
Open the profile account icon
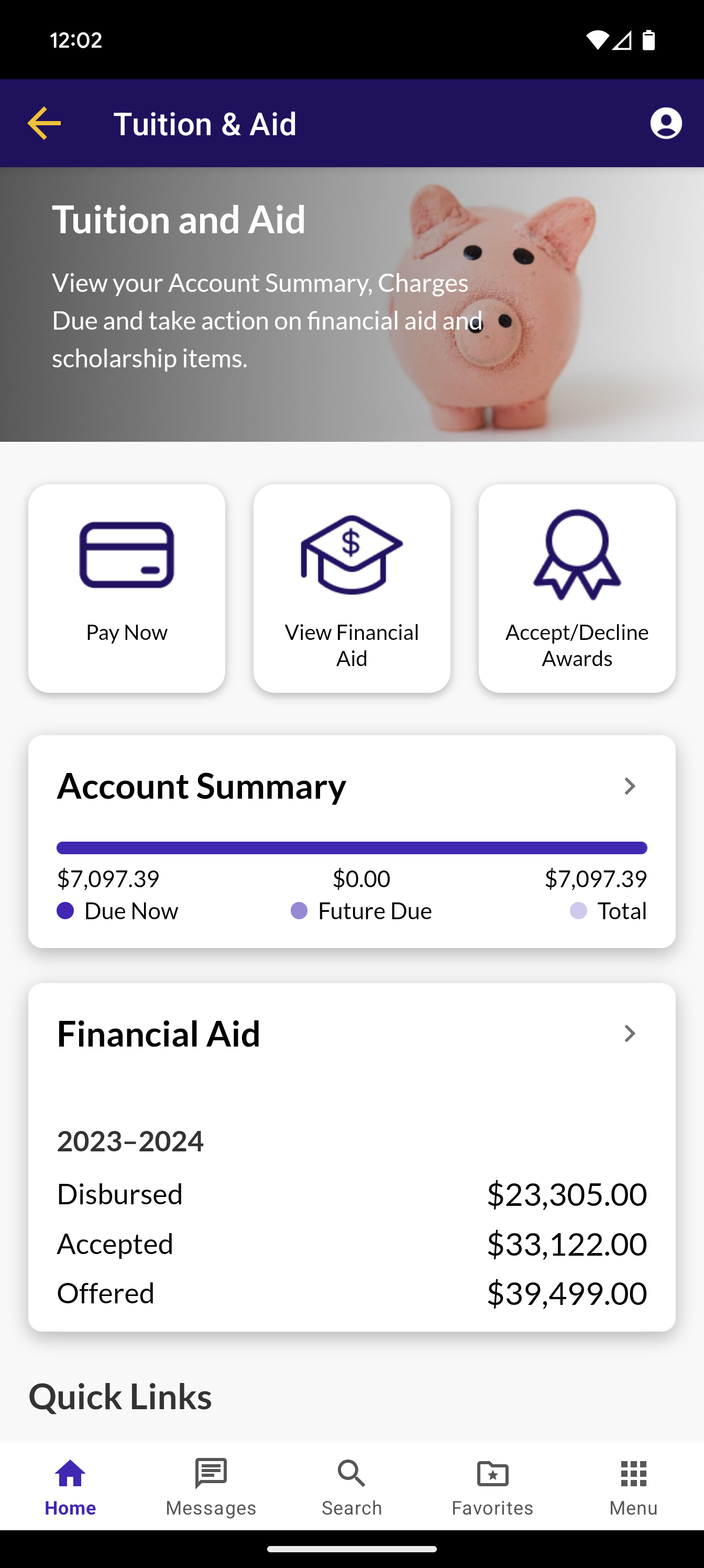click(666, 123)
